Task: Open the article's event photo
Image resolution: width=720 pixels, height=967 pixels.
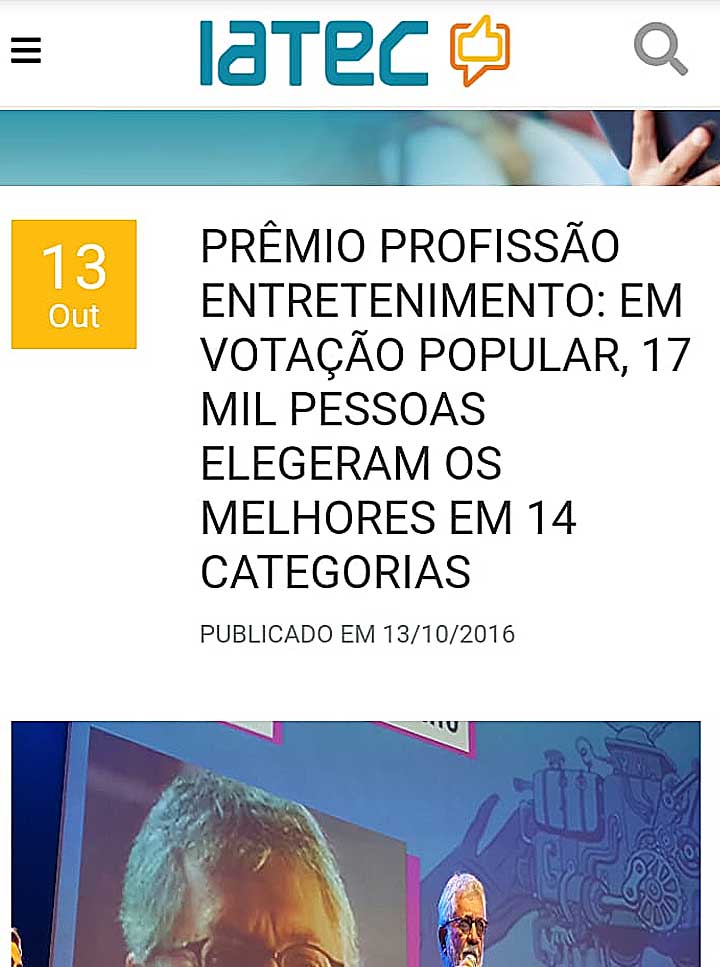Action: coord(356,843)
